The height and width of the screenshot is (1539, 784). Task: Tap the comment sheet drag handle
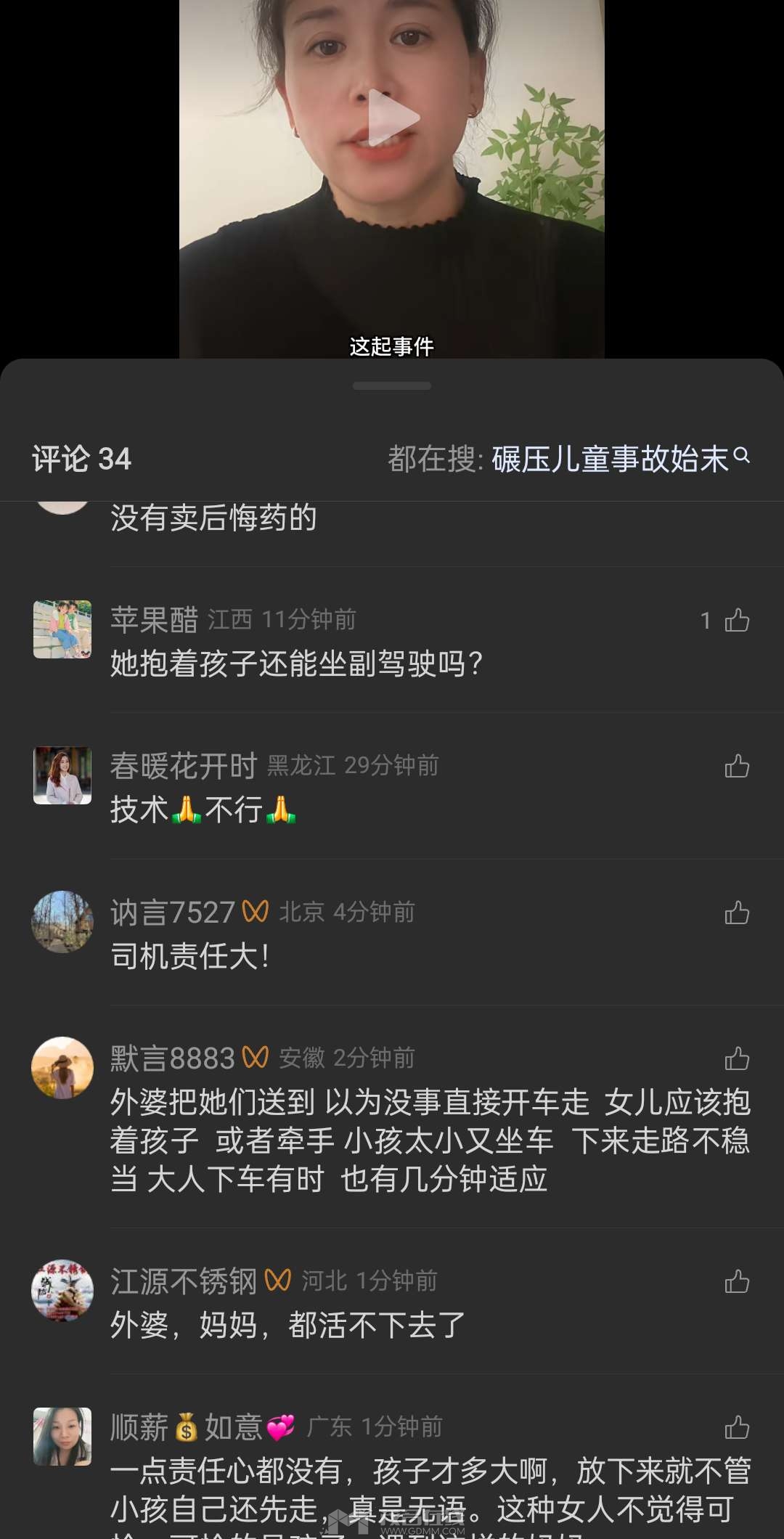click(x=392, y=385)
